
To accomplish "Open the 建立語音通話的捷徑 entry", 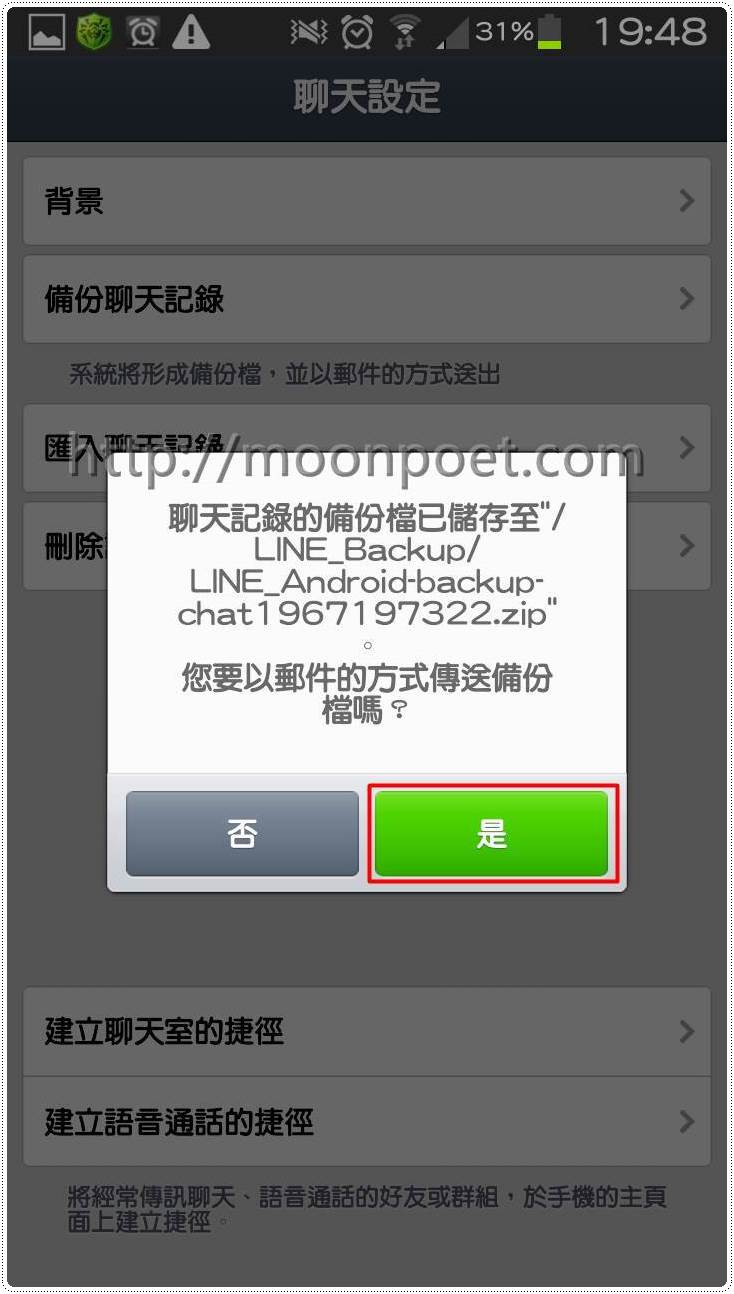I will [687, 1122].
